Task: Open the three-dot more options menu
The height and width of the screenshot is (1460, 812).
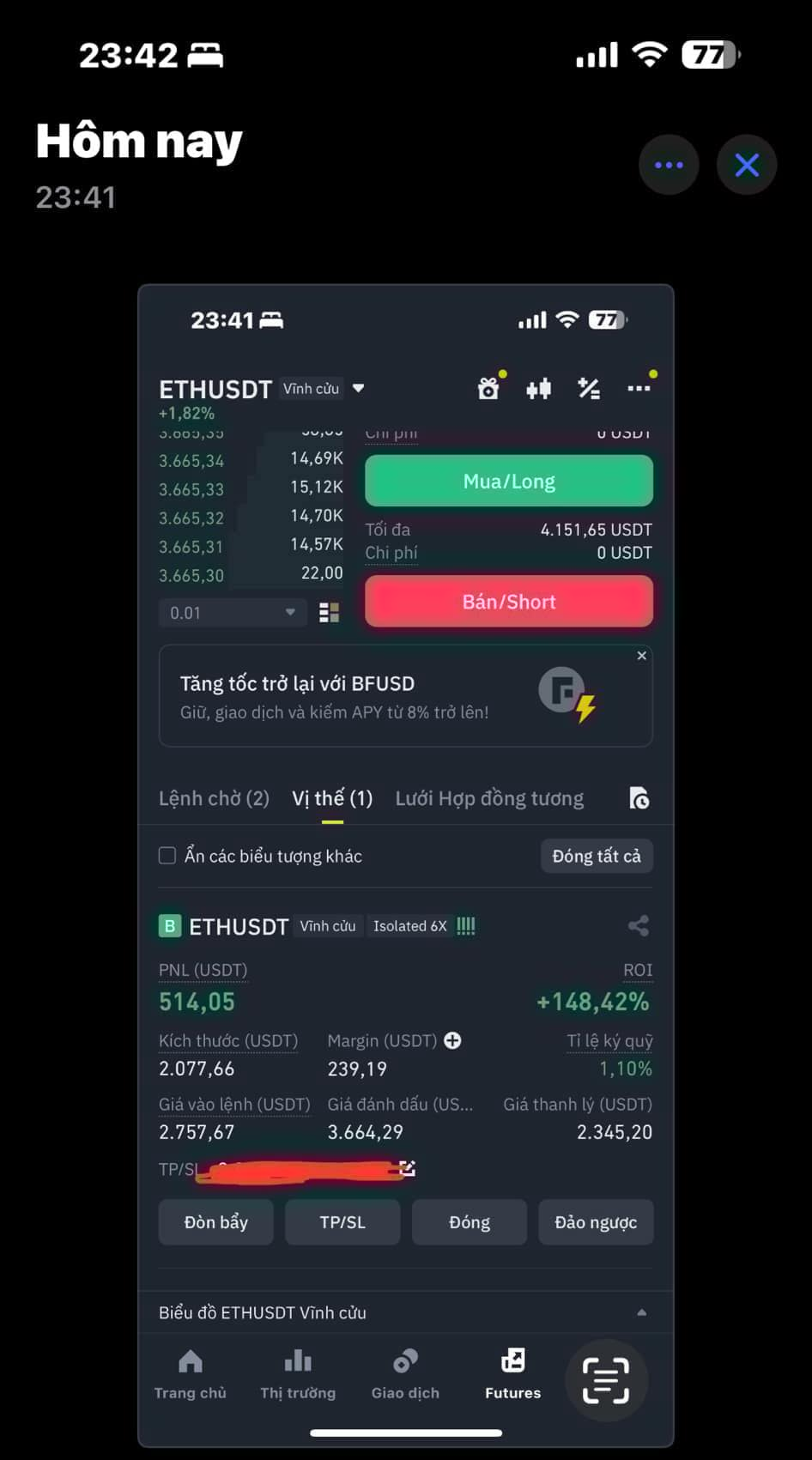Action: pos(669,165)
